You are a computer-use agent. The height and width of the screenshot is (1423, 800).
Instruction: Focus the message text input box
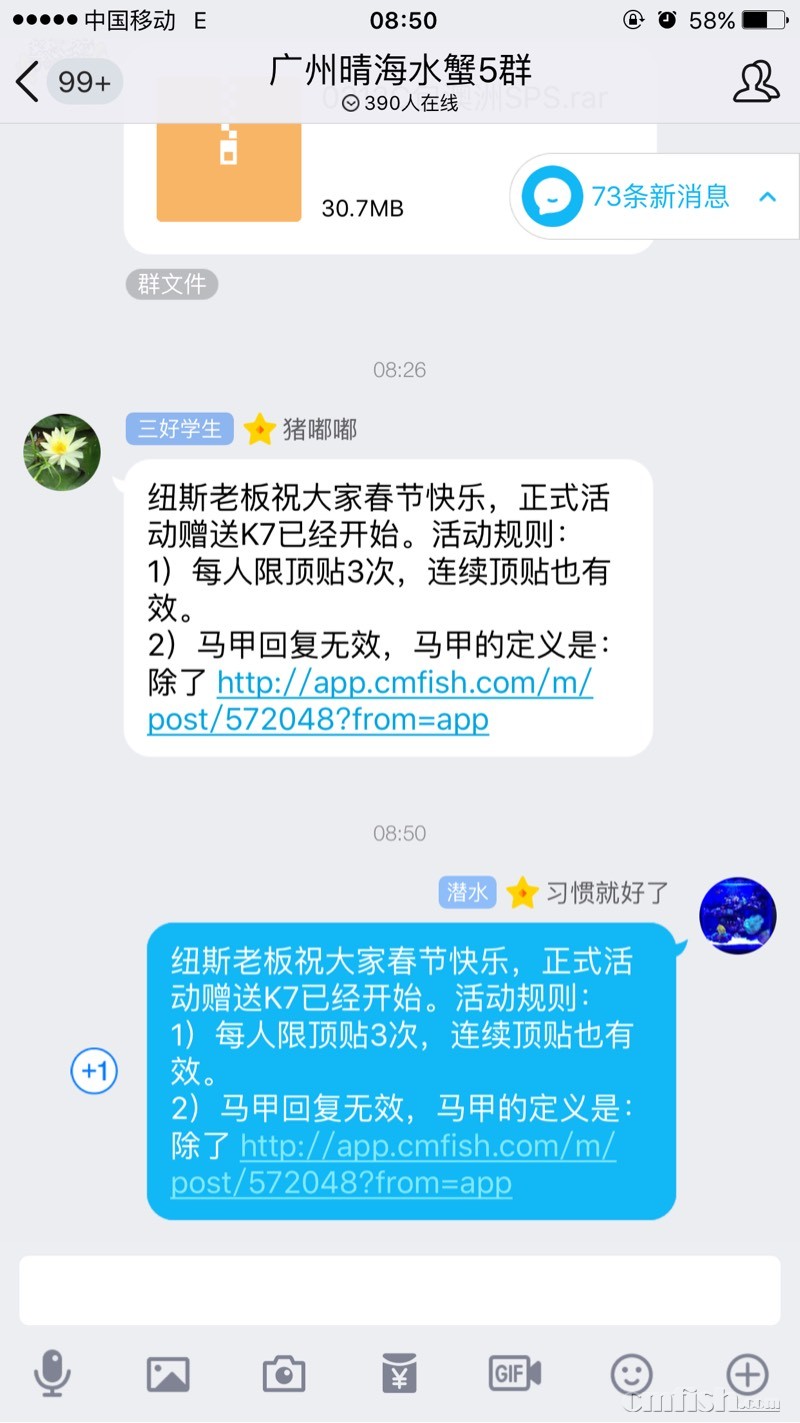pyautogui.click(x=400, y=1290)
